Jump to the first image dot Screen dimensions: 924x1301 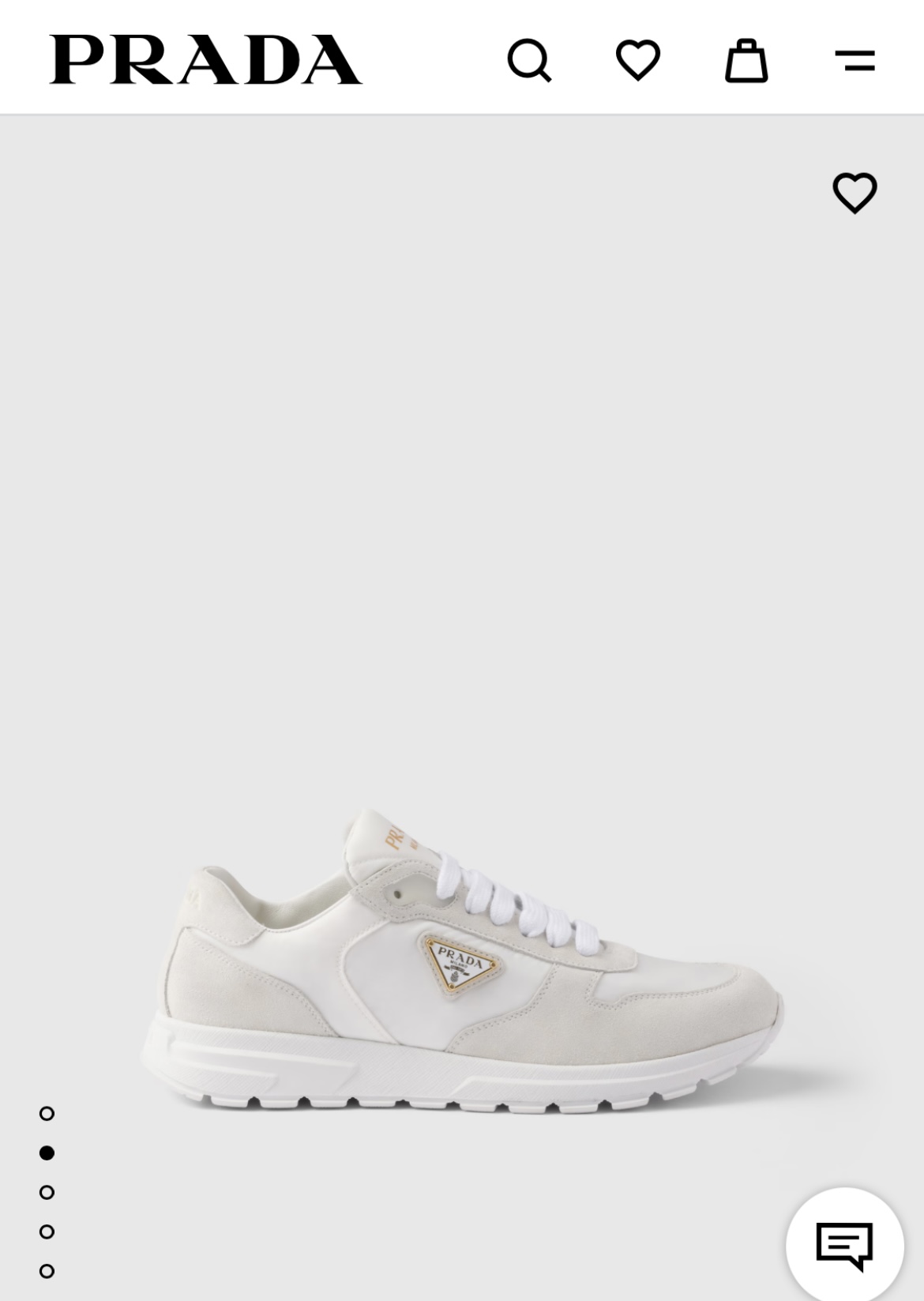[47, 1113]
